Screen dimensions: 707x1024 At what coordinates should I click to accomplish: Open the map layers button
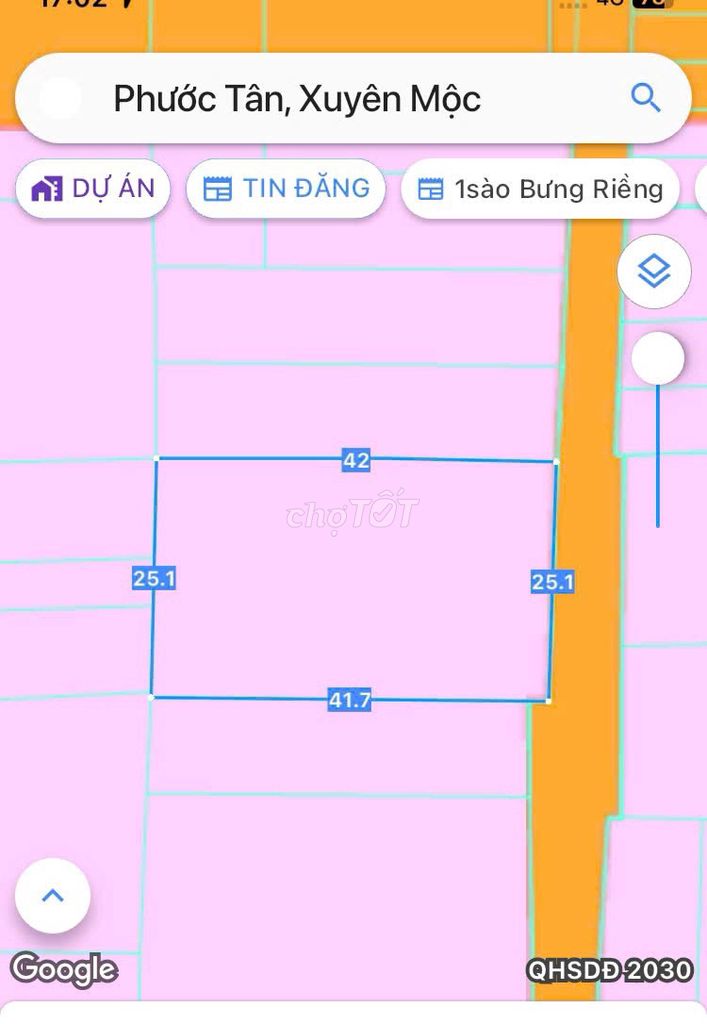[654, 271]
